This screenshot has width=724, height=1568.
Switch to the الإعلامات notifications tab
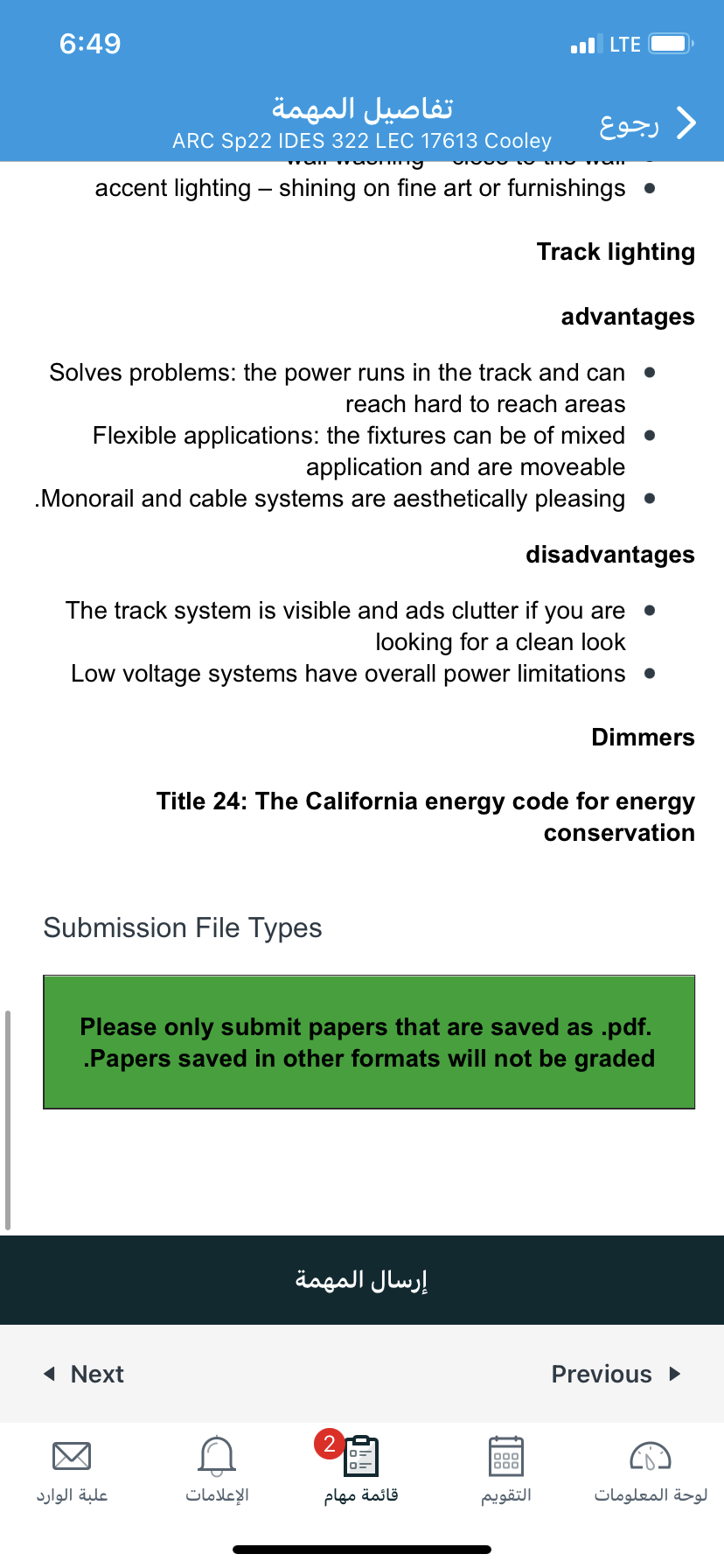(x=217, y=1471)
